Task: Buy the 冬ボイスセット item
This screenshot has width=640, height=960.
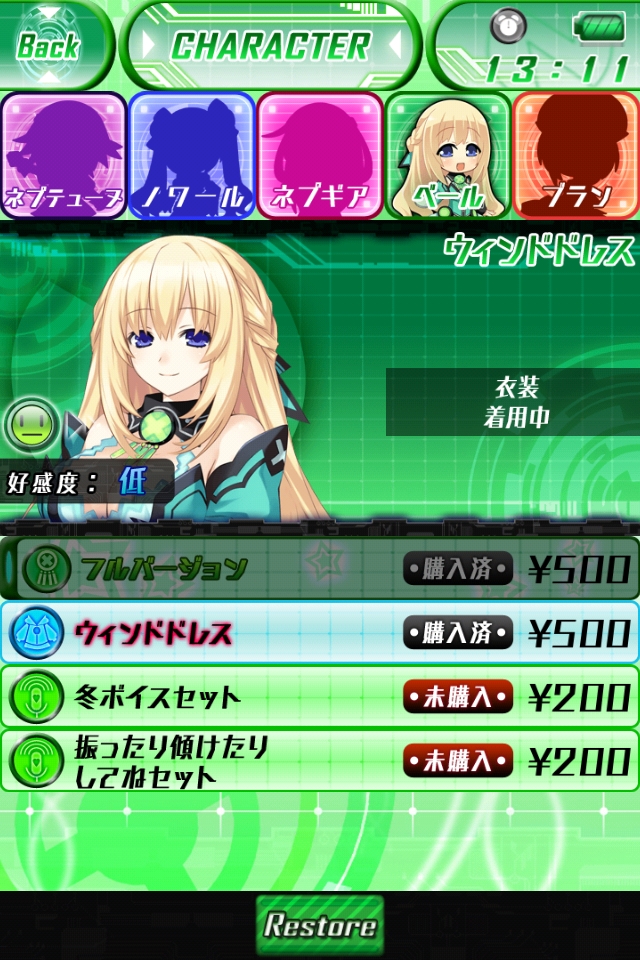Action: coord(320,696)
